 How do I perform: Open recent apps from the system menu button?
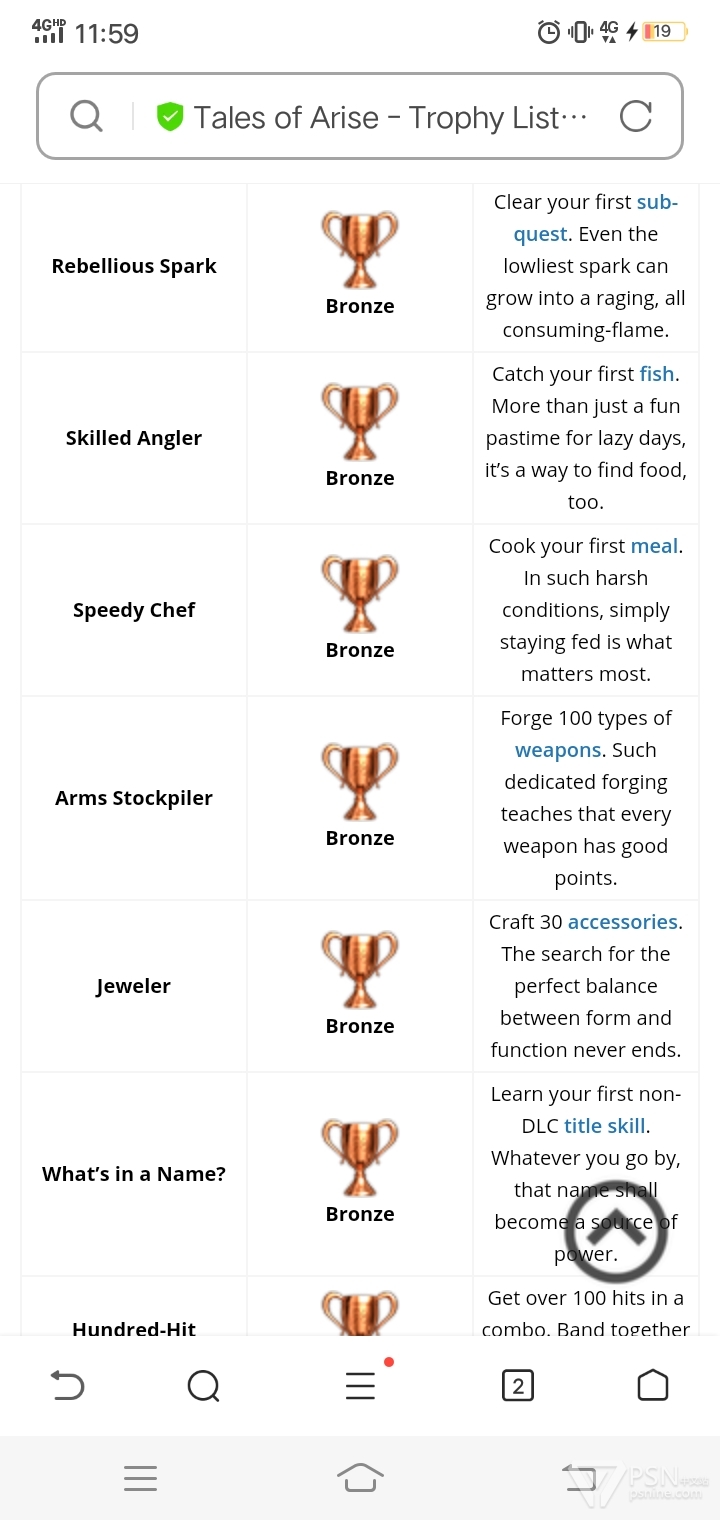click(x=140, y=1478)
